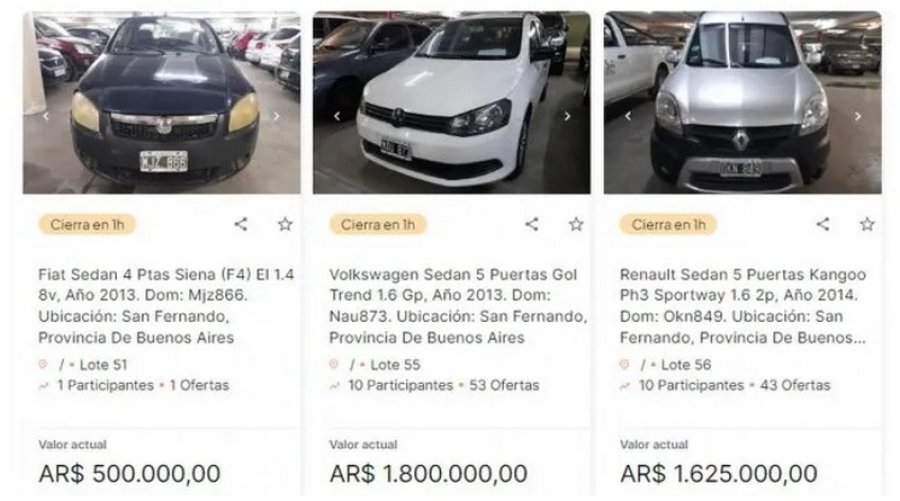Open the Fiat Siena Lote 51 card
The height and width of the screenshot is (501, 900).
pyautogui.click(x=165, y=305)
